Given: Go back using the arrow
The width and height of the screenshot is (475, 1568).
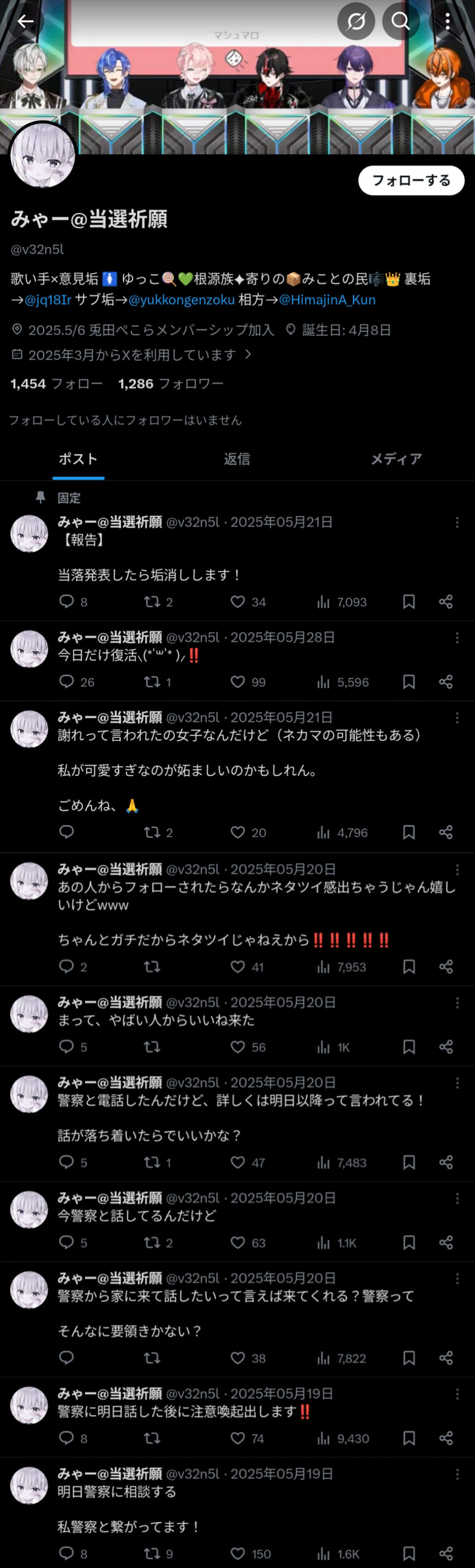Looking at the screenshot, I should click(x=25, y=21).
